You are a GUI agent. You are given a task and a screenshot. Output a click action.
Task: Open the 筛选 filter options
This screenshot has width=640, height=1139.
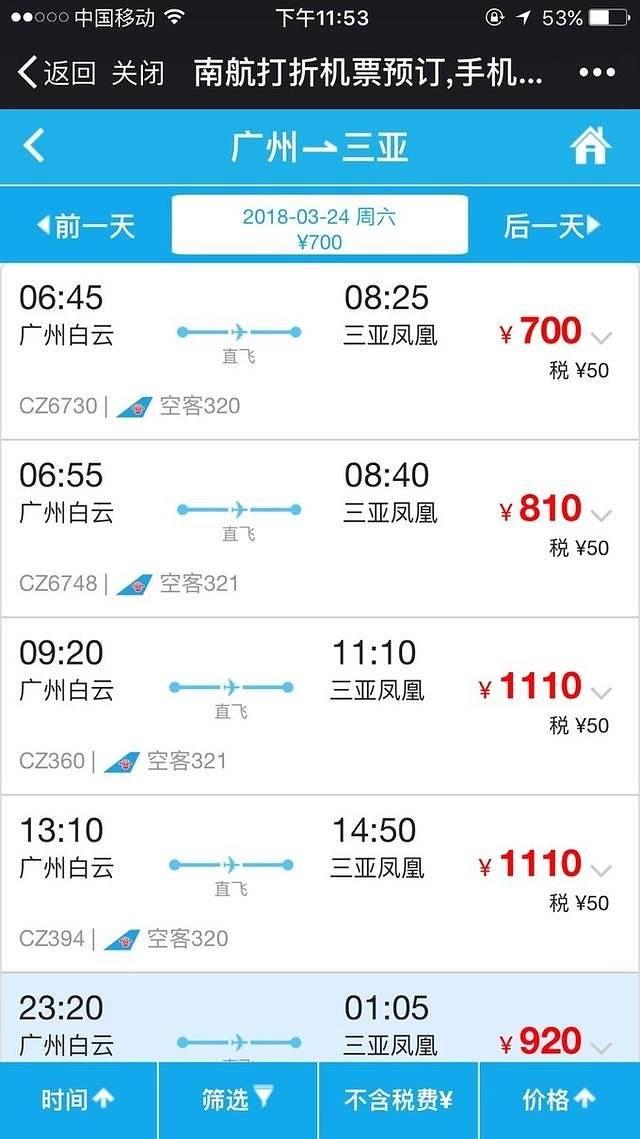[238, 1100]
